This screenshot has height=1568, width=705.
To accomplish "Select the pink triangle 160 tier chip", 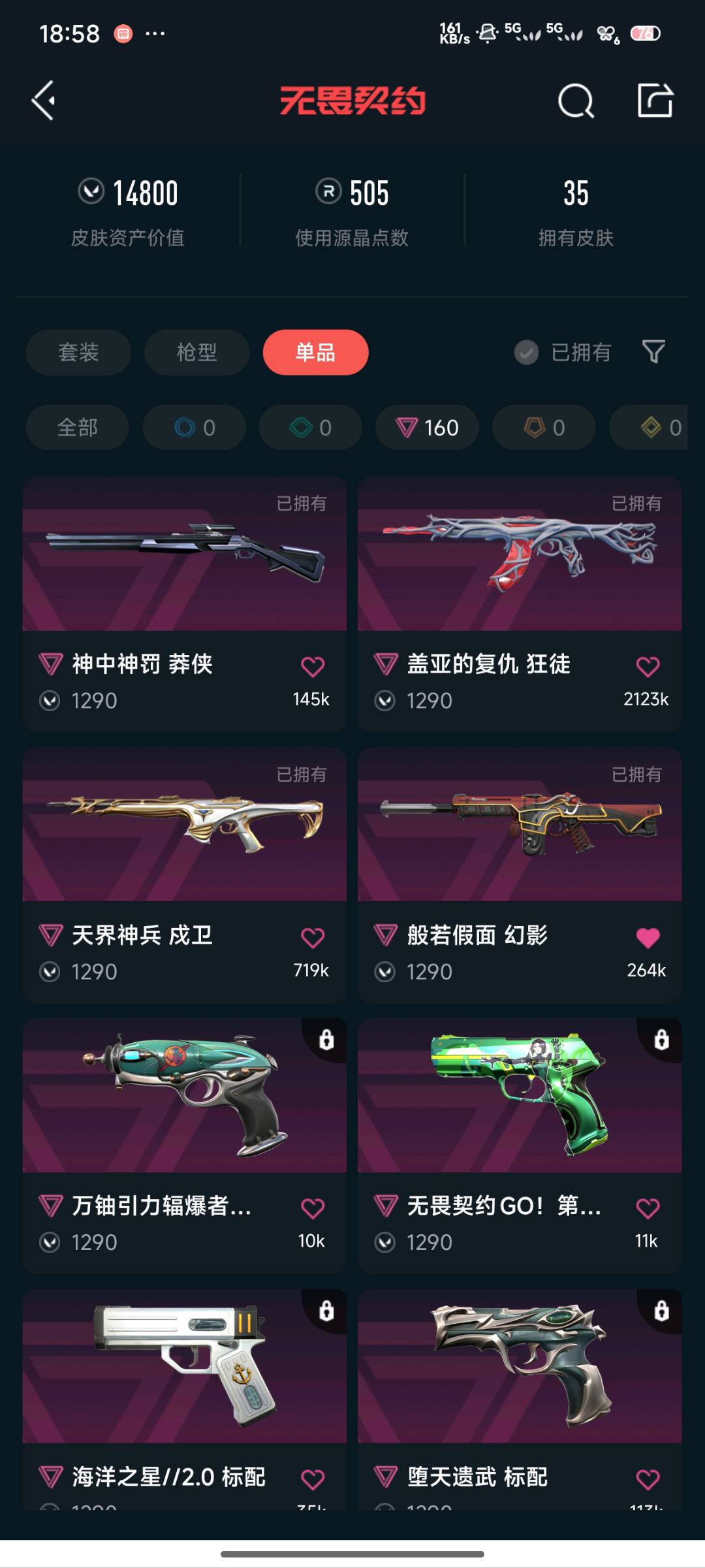I will [x=427, y=428].
